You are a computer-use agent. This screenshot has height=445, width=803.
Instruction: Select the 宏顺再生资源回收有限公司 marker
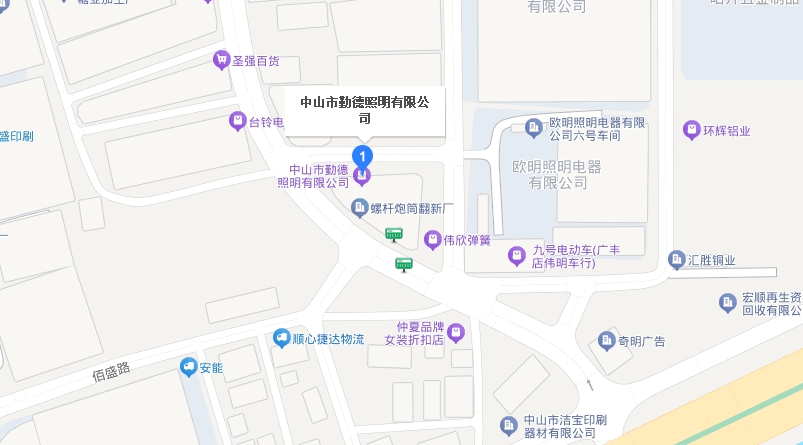coord(728,302)
